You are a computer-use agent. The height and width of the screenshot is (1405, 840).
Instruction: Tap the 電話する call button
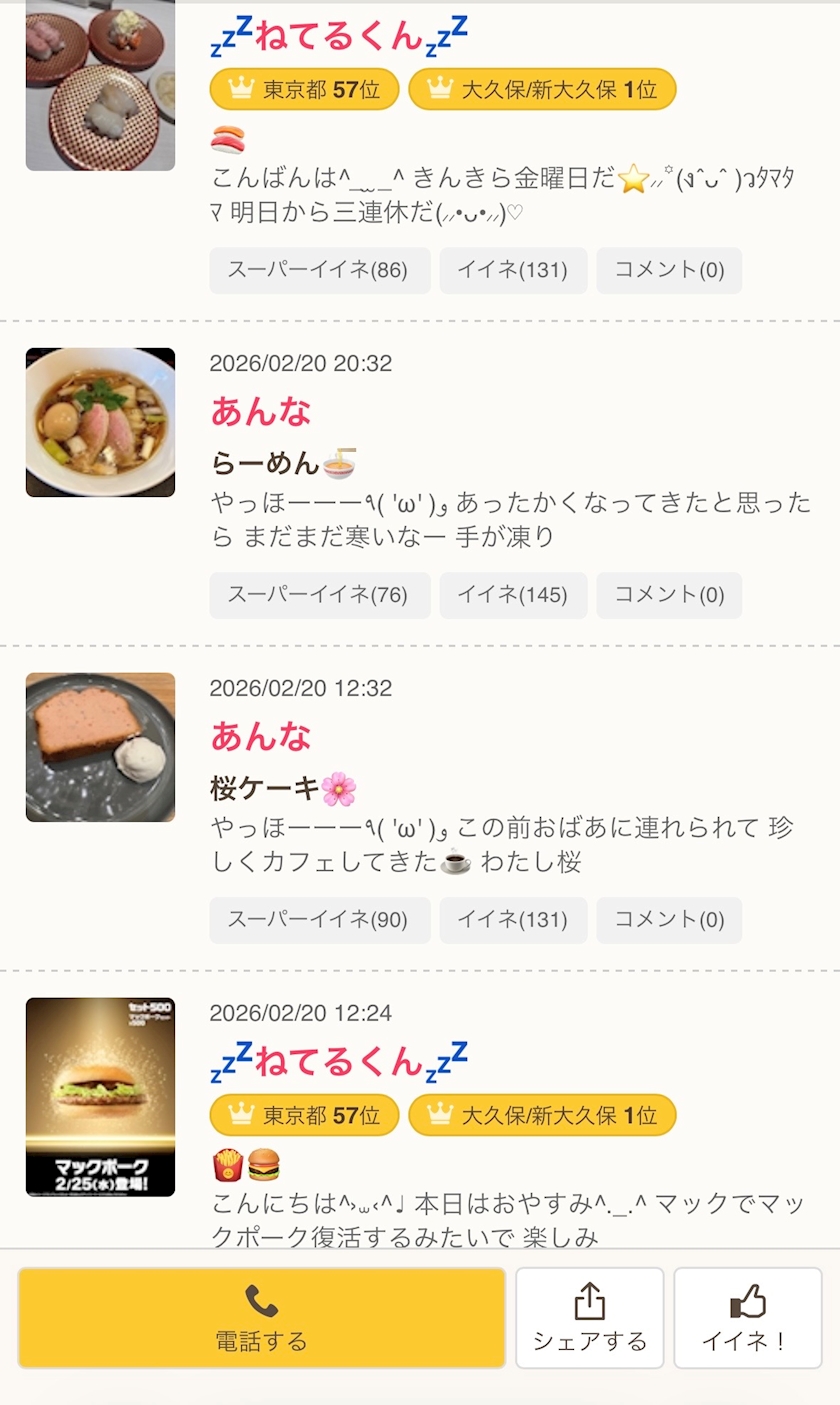pyautogui.click(x=261, y=1317)
